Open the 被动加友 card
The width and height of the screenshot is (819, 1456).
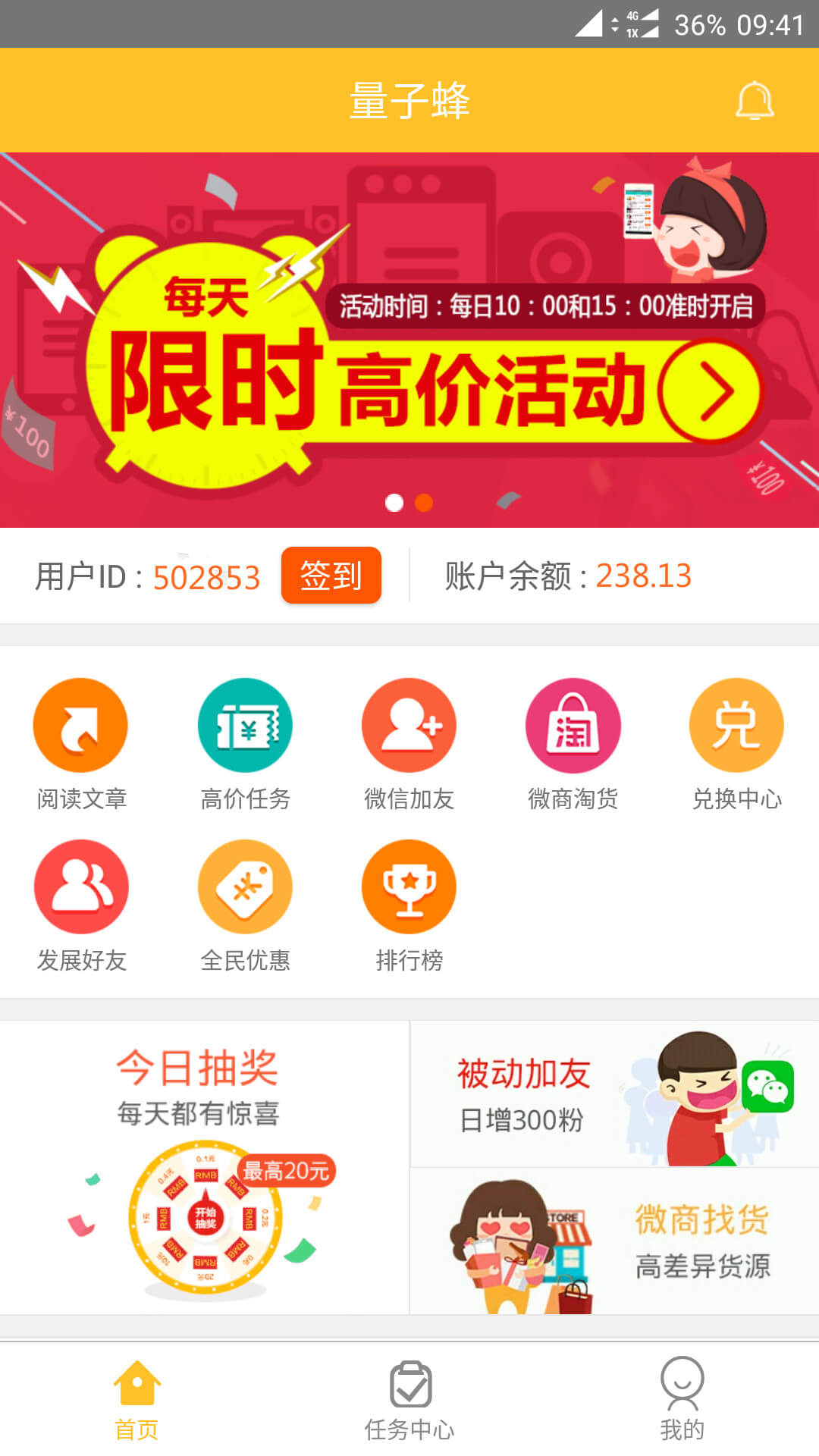[x=615, y=1094]
